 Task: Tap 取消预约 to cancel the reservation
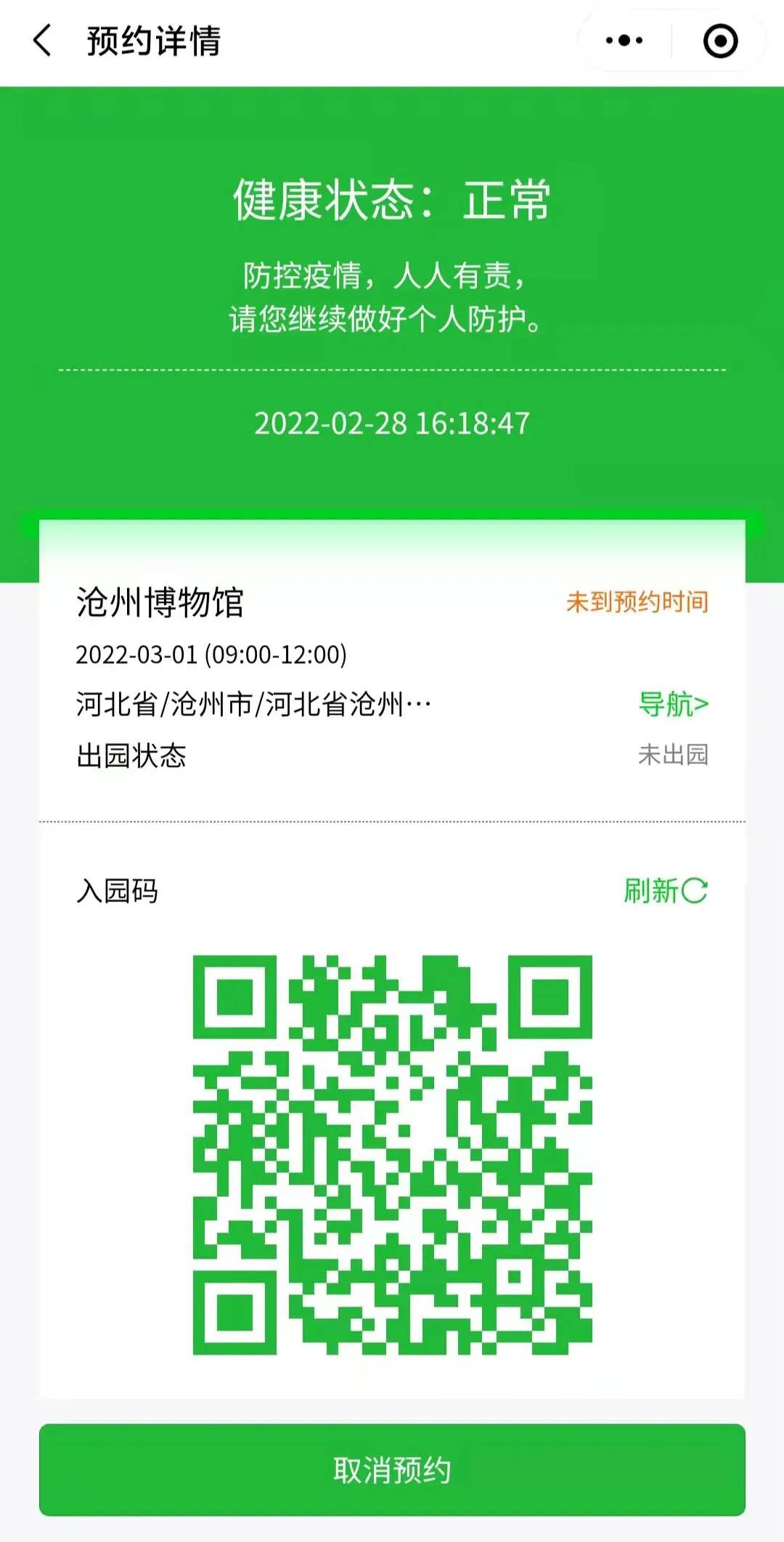click(392, 1469)
